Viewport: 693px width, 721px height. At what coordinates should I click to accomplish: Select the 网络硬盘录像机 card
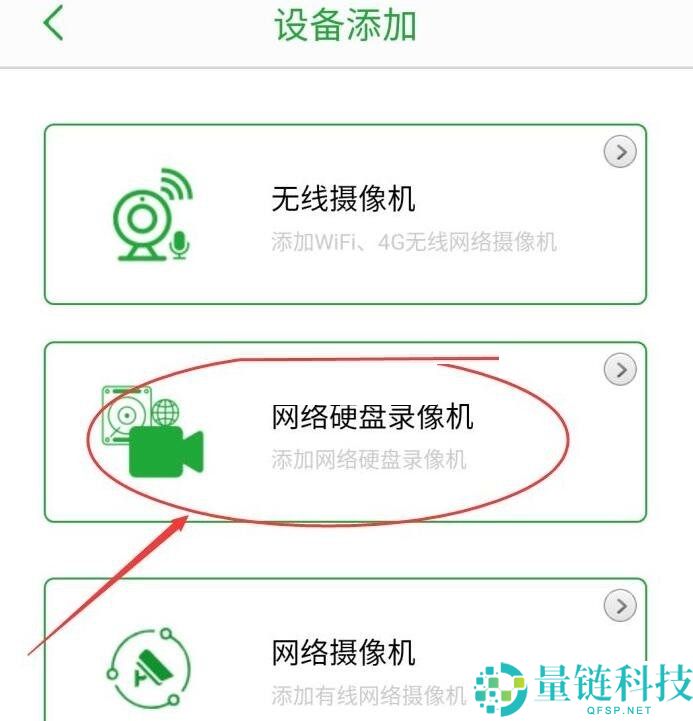[345, 432]
